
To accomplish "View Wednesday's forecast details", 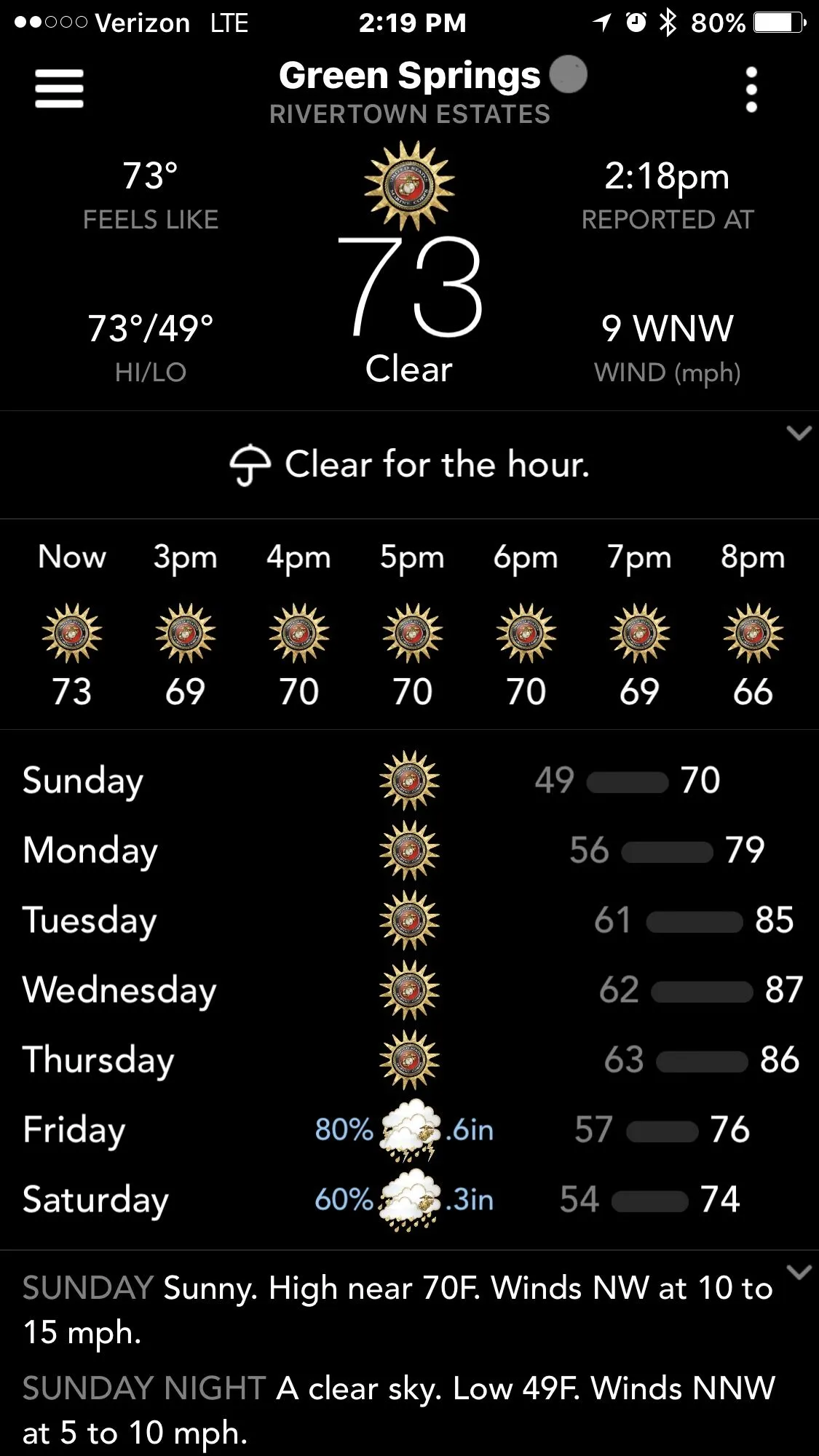I will point(409,990).
